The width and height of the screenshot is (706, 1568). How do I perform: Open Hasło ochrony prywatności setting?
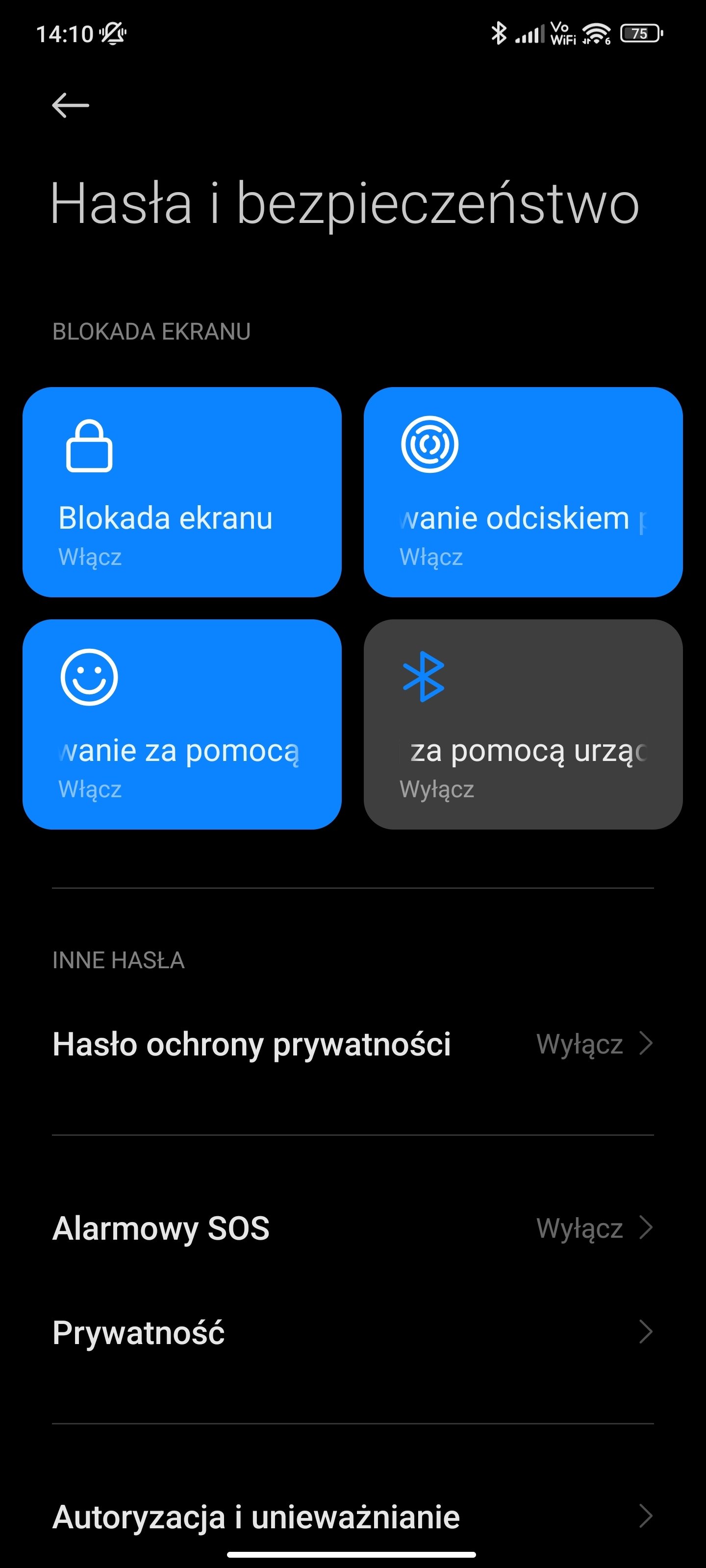[x=353, y=1044]
